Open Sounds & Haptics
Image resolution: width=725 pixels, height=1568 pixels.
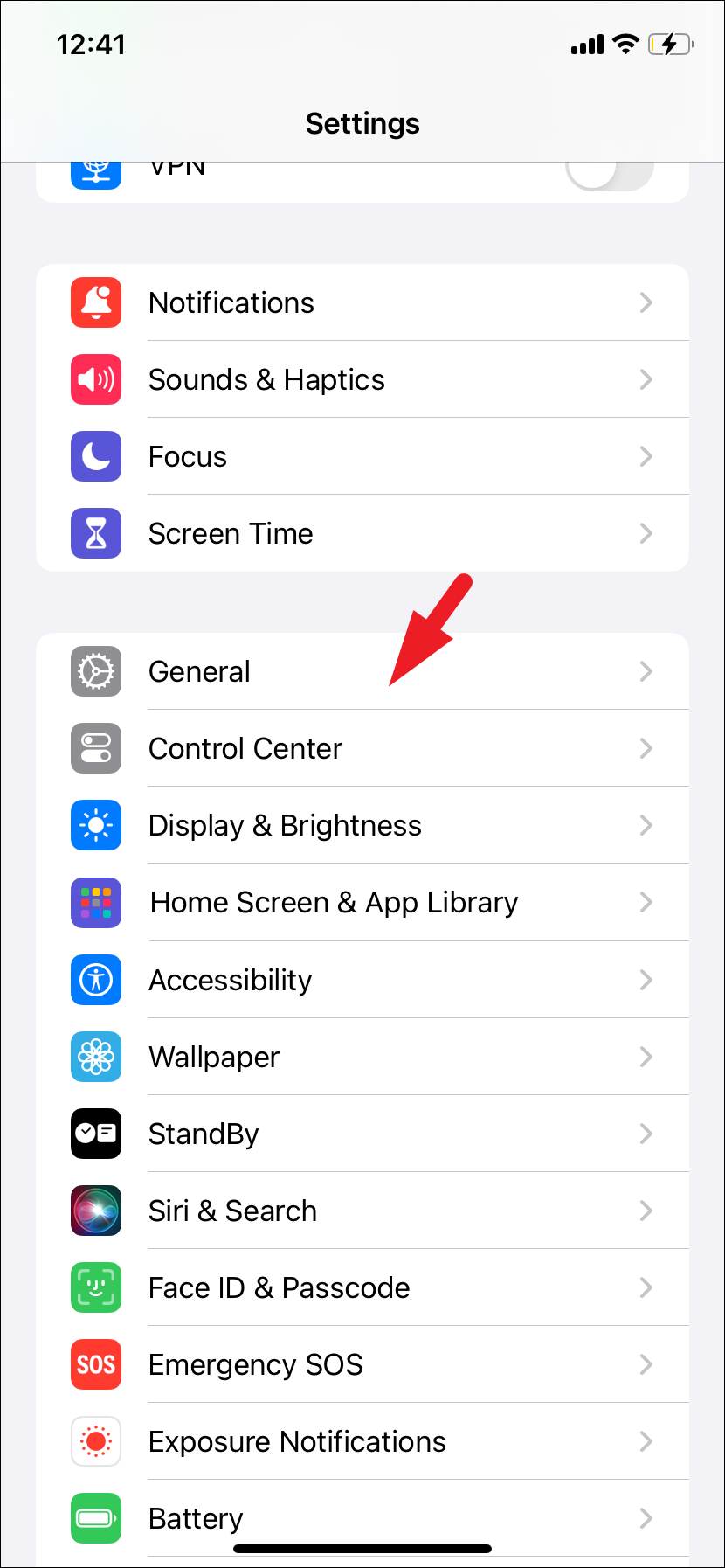[x=362, y=379]
